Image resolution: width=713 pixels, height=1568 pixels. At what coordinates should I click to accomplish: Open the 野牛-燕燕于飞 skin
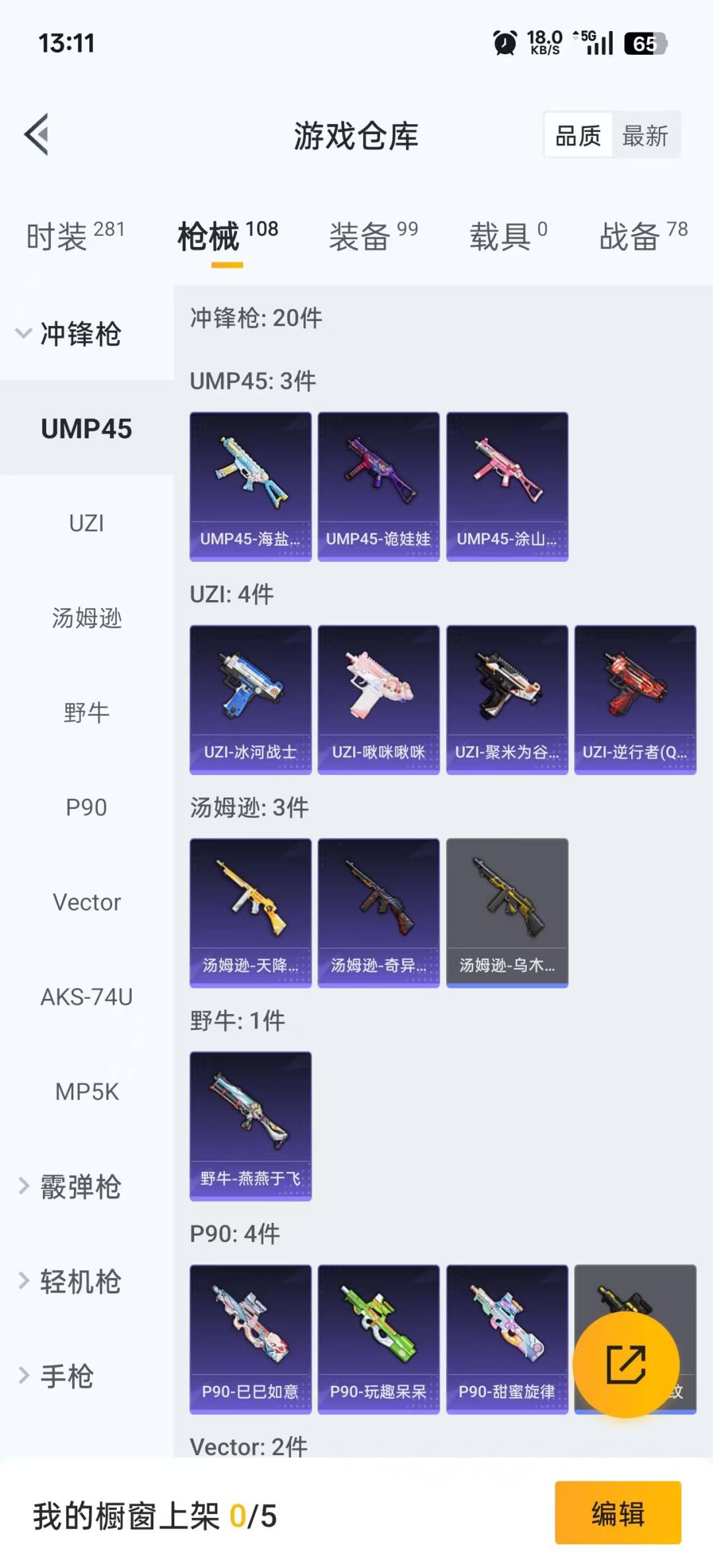click(250, 1126)
